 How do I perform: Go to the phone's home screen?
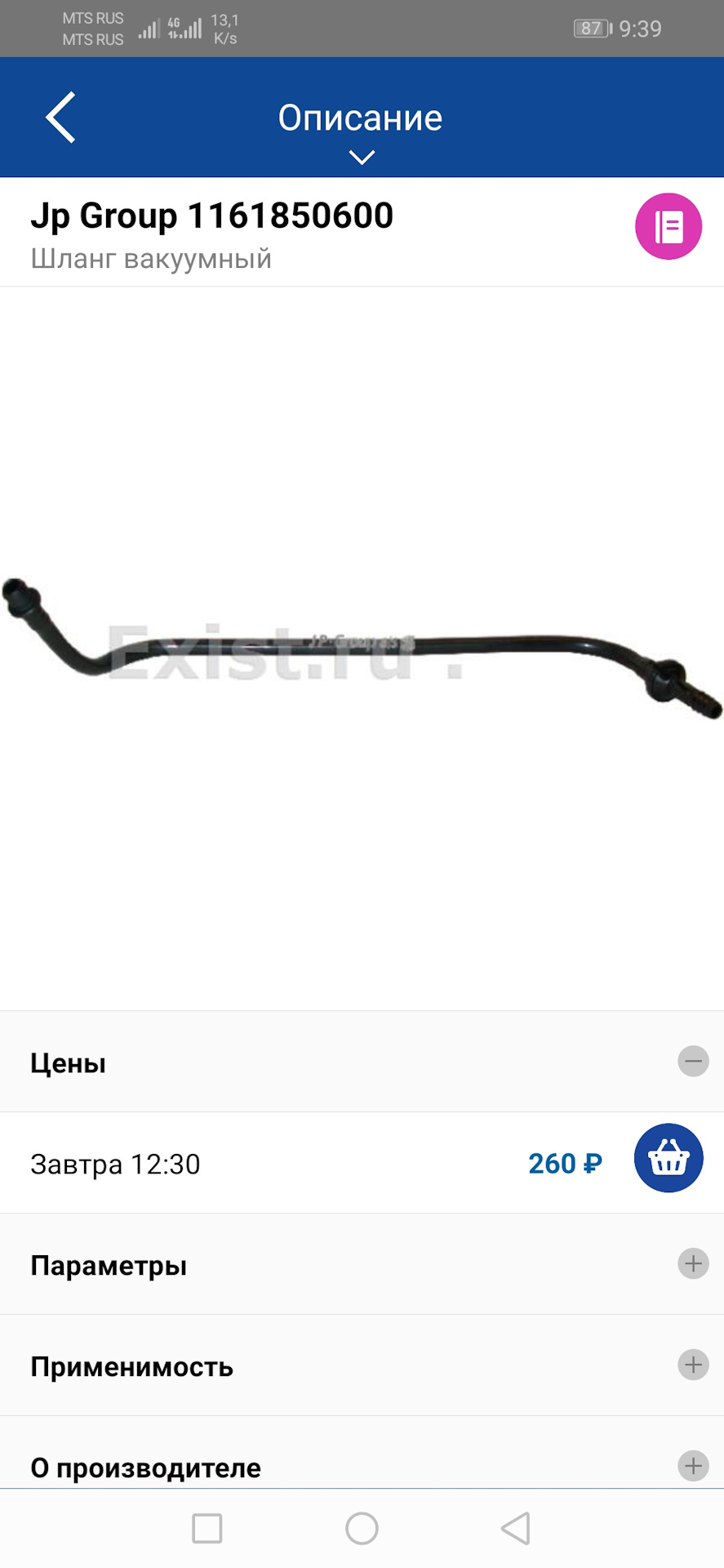click(x=362, y=1529)
